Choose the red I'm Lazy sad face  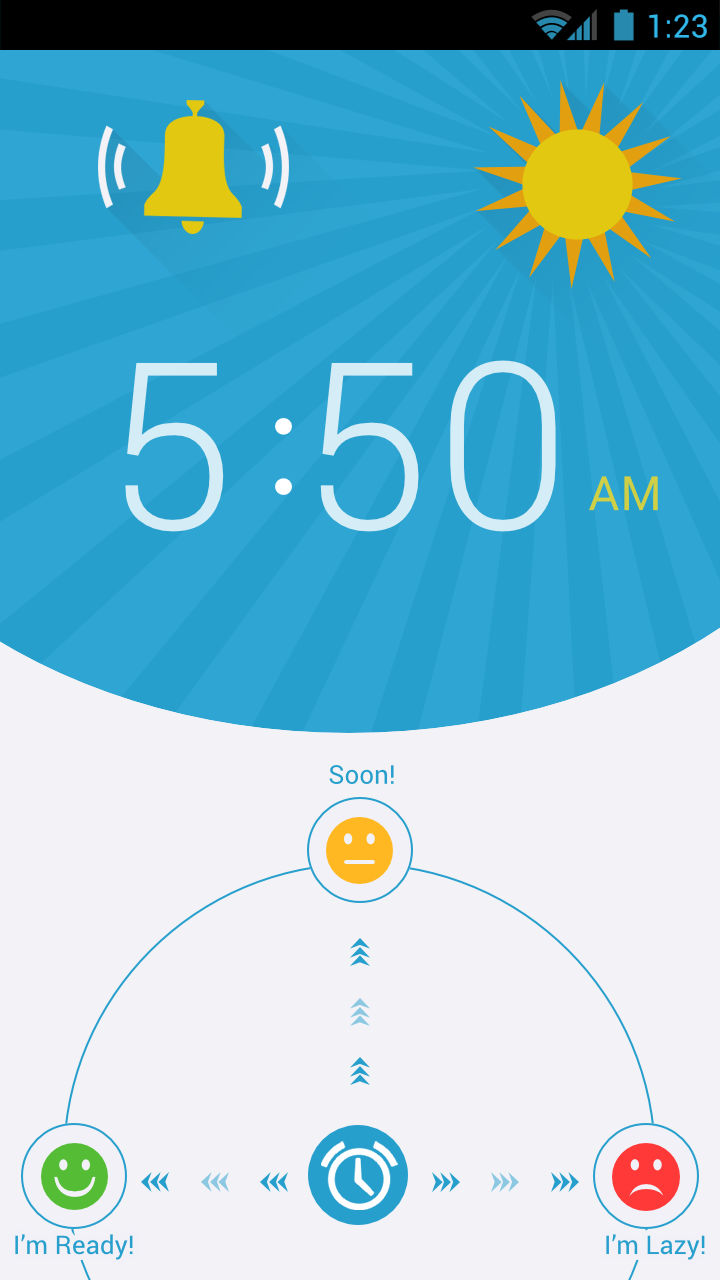click(x=646, y=1176)
